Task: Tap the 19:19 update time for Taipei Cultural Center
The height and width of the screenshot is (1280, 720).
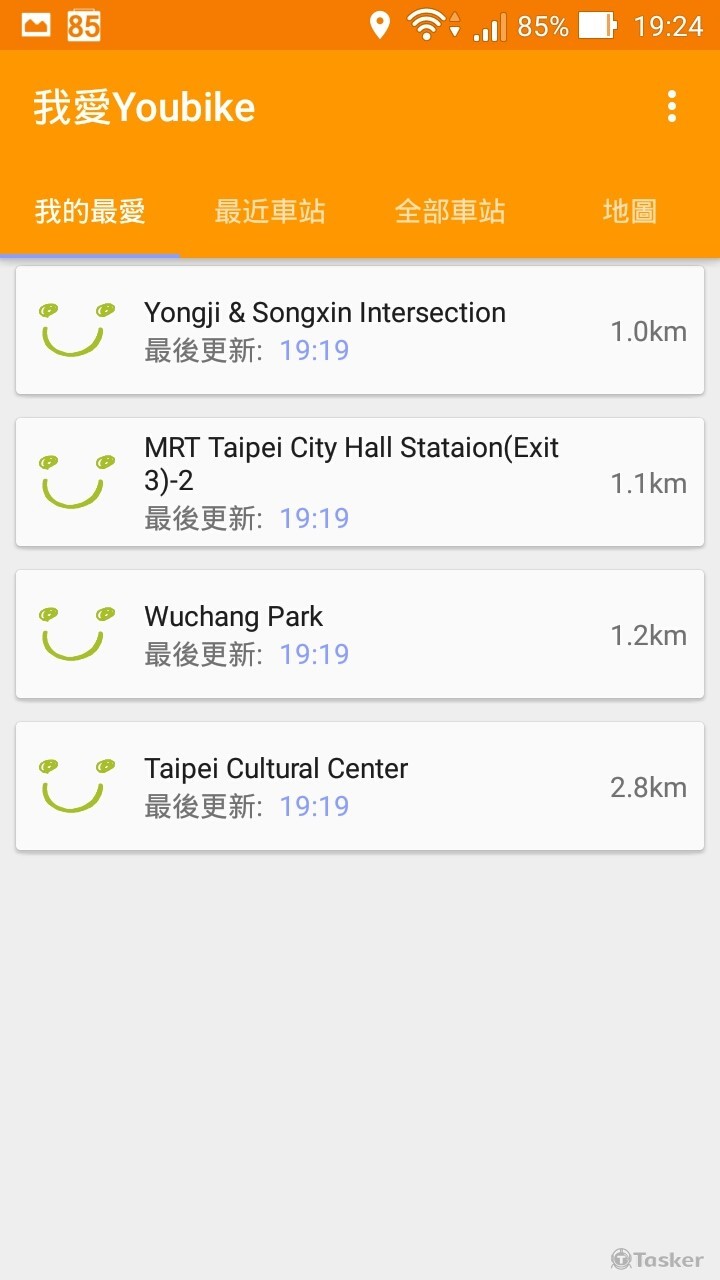Action: 313,805
